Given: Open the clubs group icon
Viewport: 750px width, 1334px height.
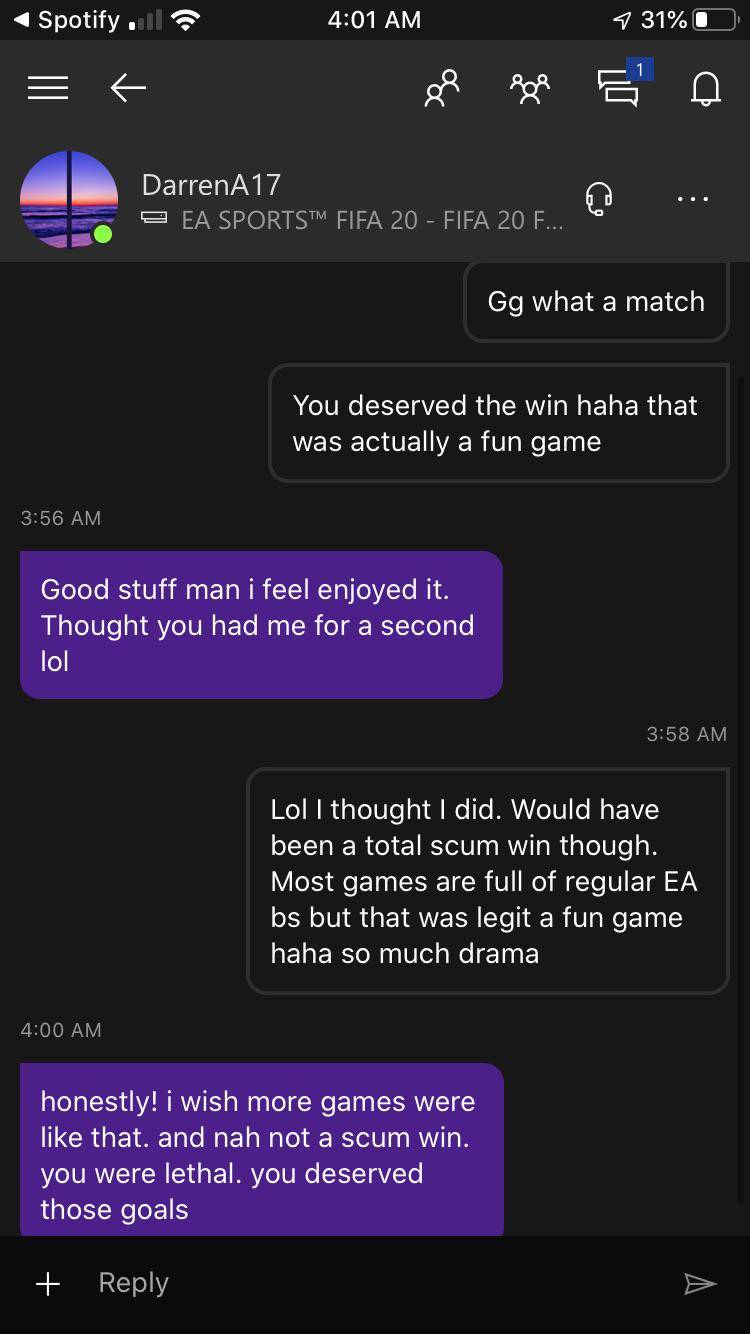Looking at the screenshot, I should [x=529, y=88].
